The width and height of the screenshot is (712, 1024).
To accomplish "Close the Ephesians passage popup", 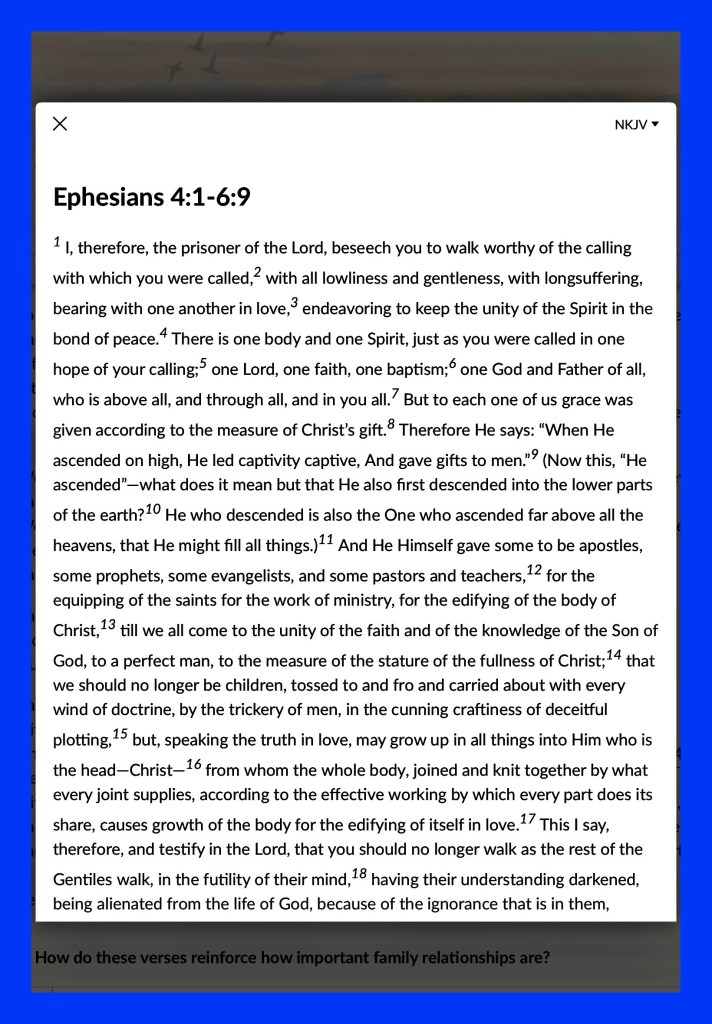I will point(60,123).
